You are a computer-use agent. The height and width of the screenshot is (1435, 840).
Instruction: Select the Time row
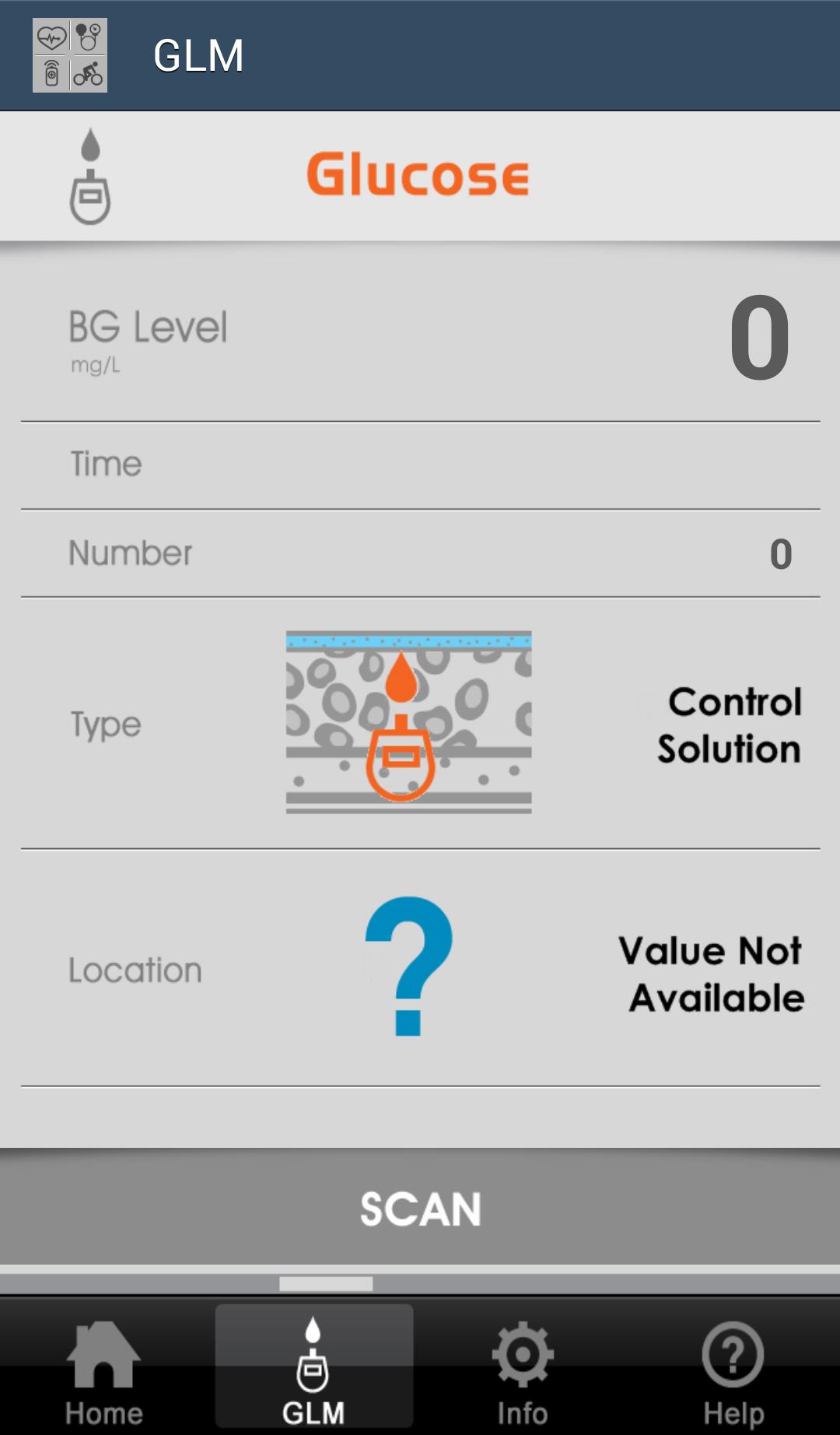[x=420, y=464]
